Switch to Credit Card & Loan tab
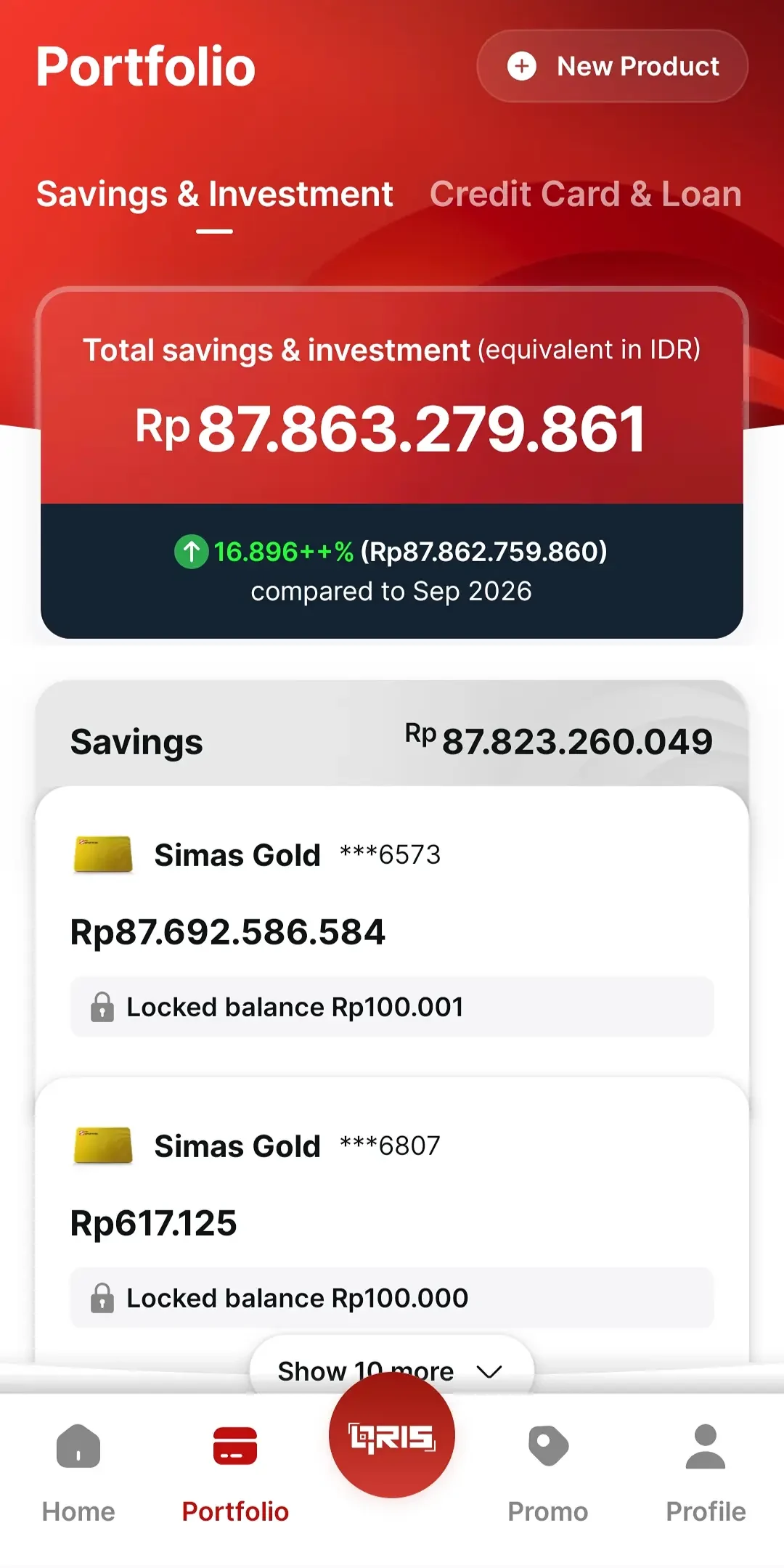This screenshot has height=1568, width=784. point(586,194)
